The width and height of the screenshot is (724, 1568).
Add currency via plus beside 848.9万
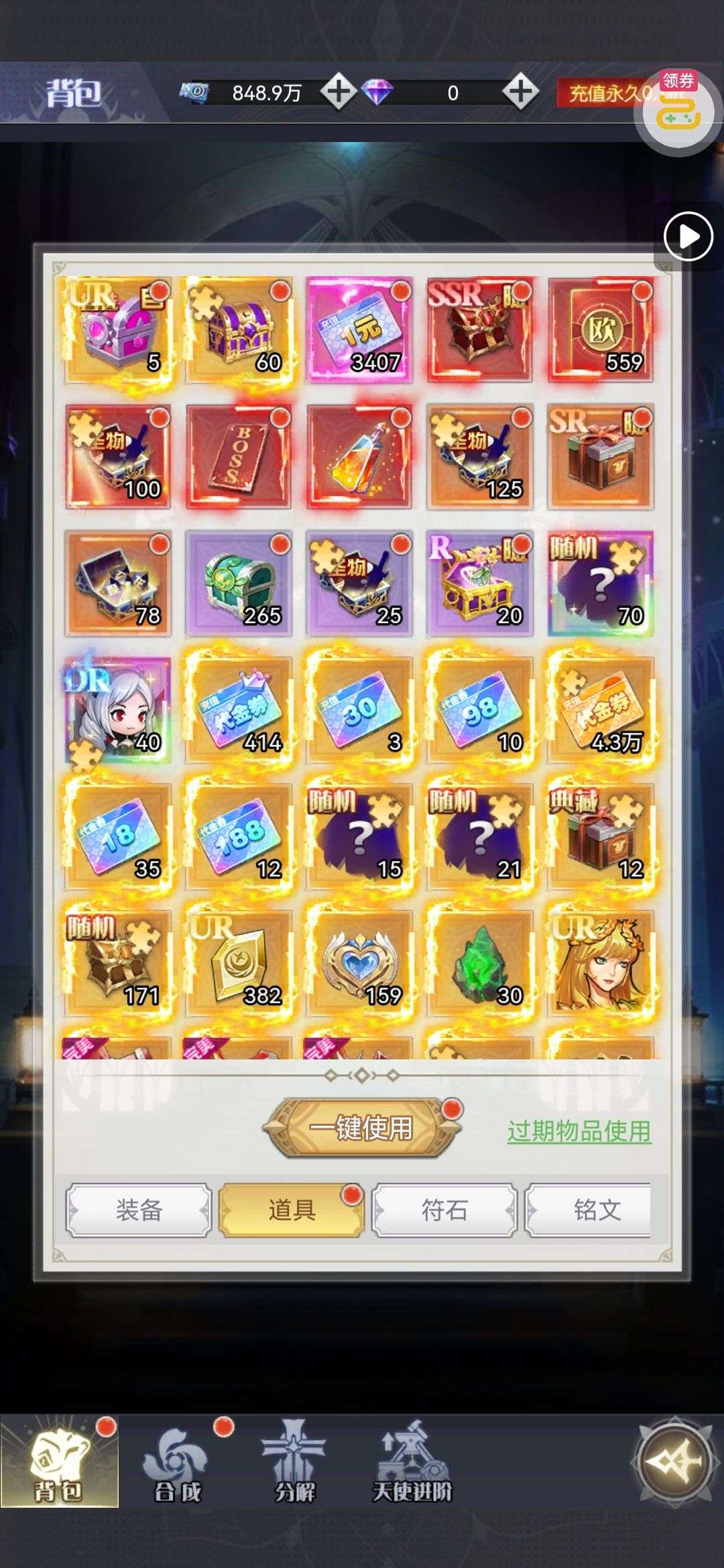(x=339, y=92)
